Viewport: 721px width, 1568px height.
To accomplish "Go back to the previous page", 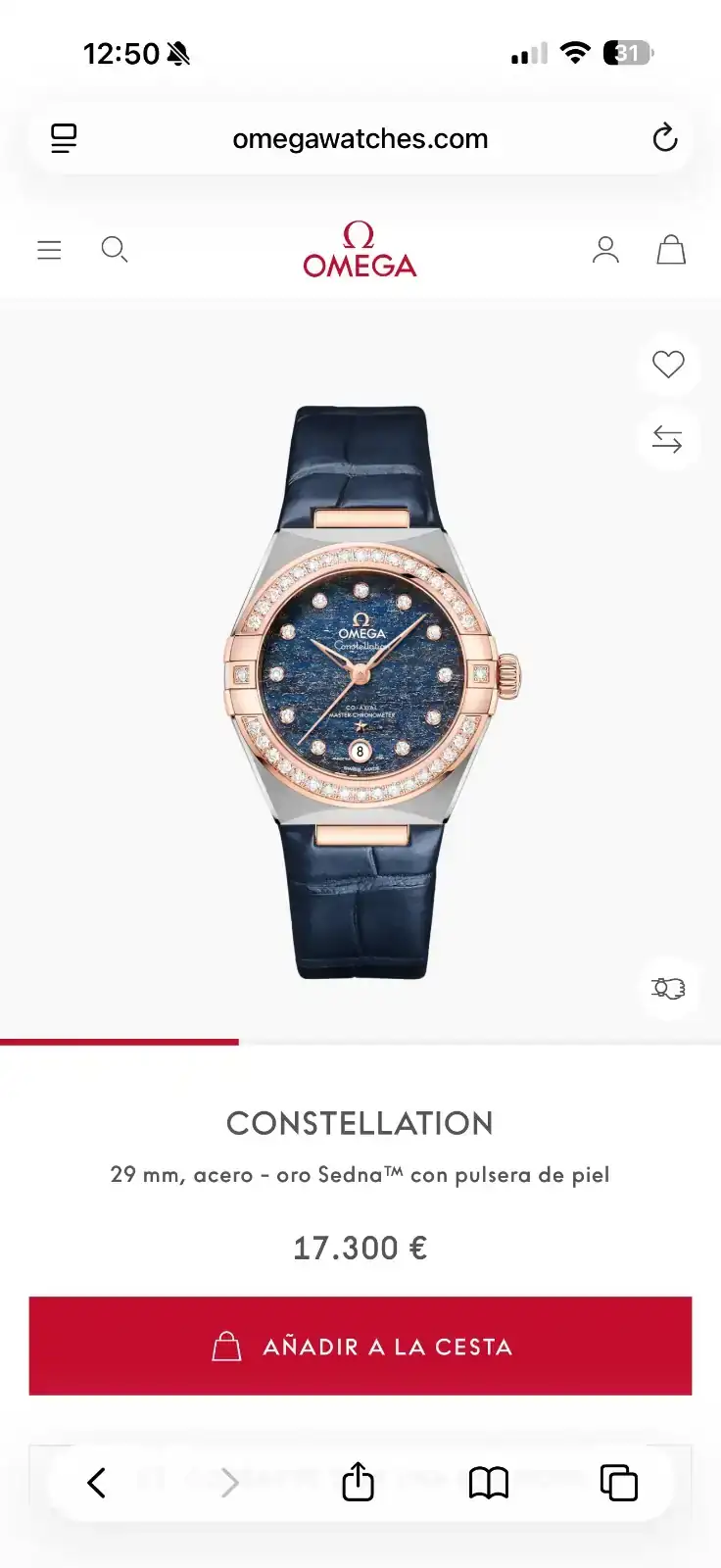I will [x=96, y=1483].
